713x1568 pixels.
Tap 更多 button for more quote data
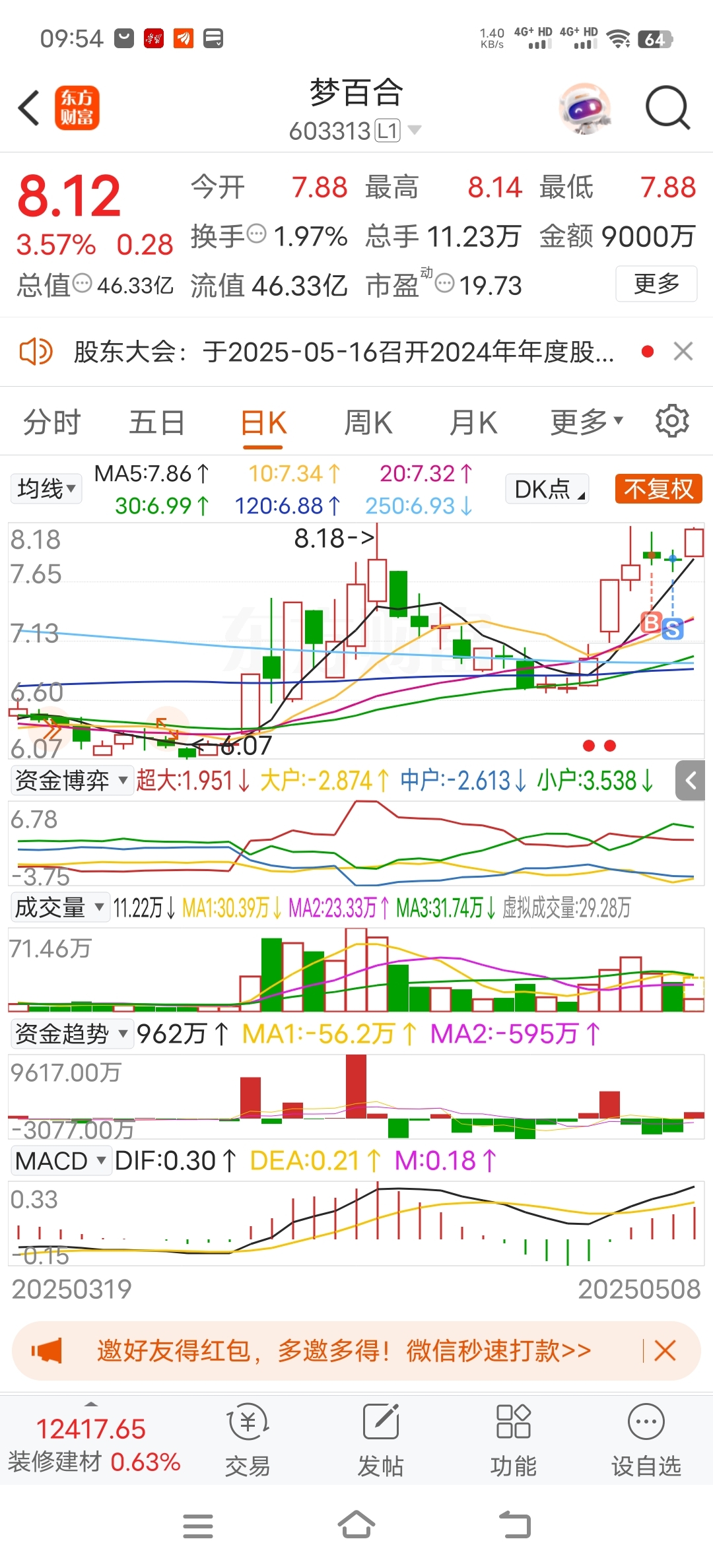click(656, 284)
